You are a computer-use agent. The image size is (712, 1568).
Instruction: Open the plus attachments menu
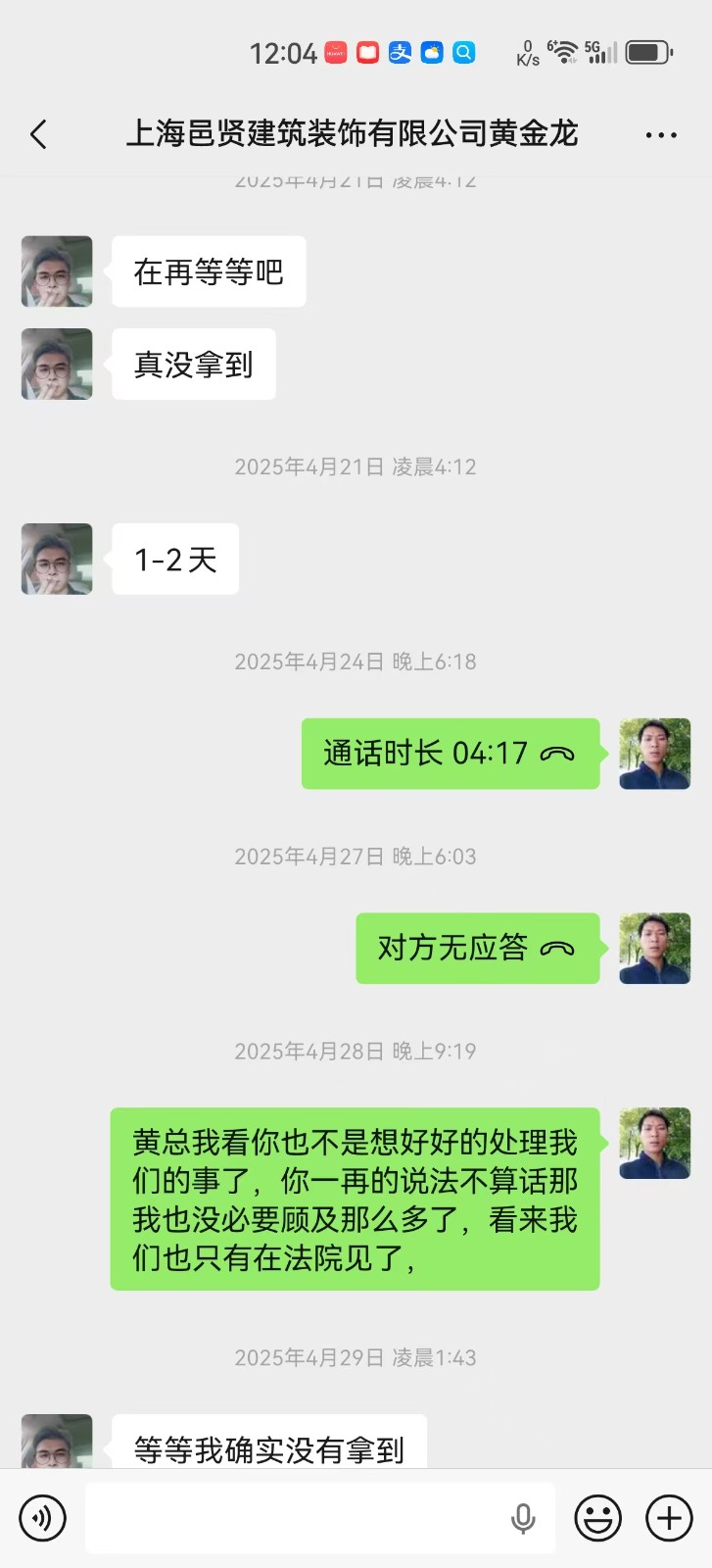(x=669, y=1518)
